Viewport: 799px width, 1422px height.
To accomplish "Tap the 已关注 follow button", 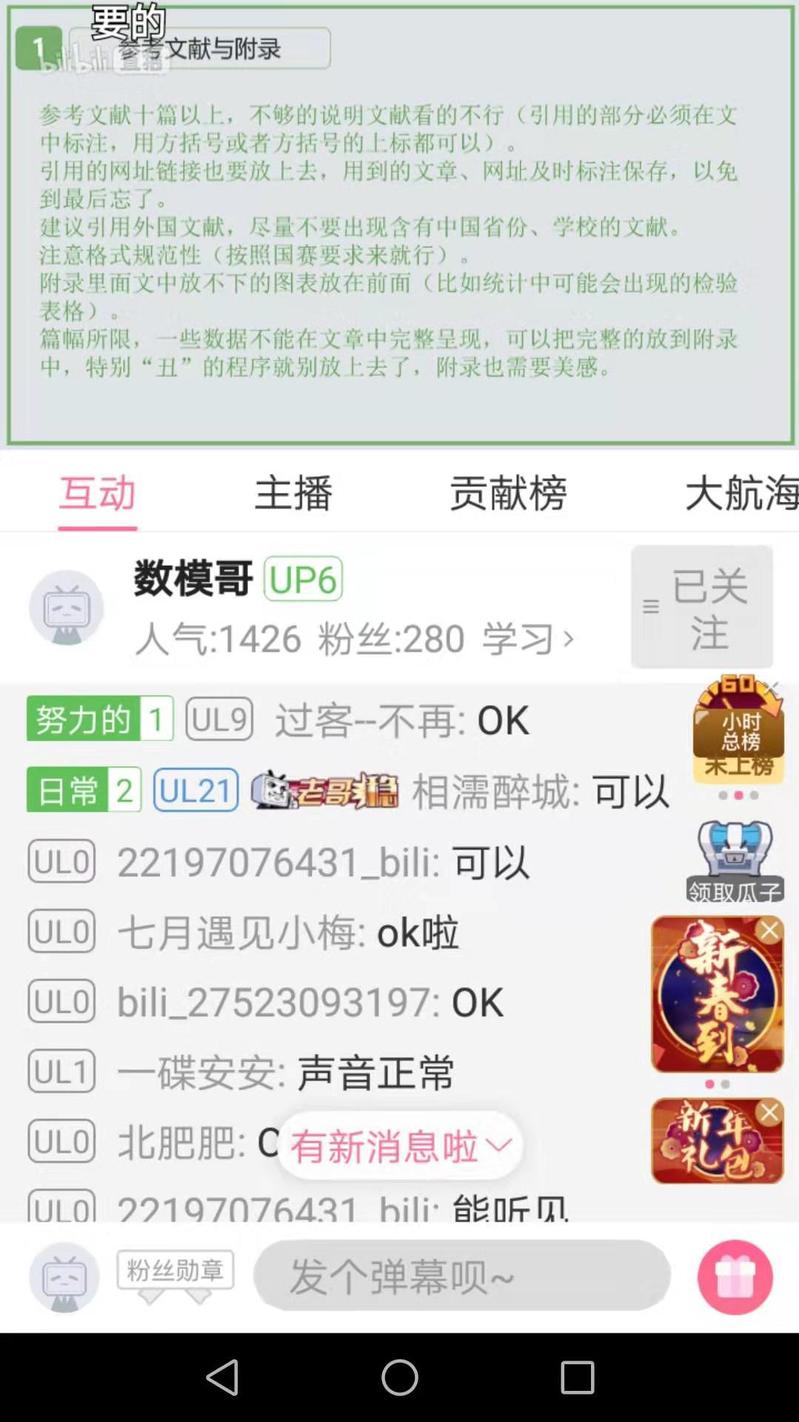I will click(x=702, y=607).
